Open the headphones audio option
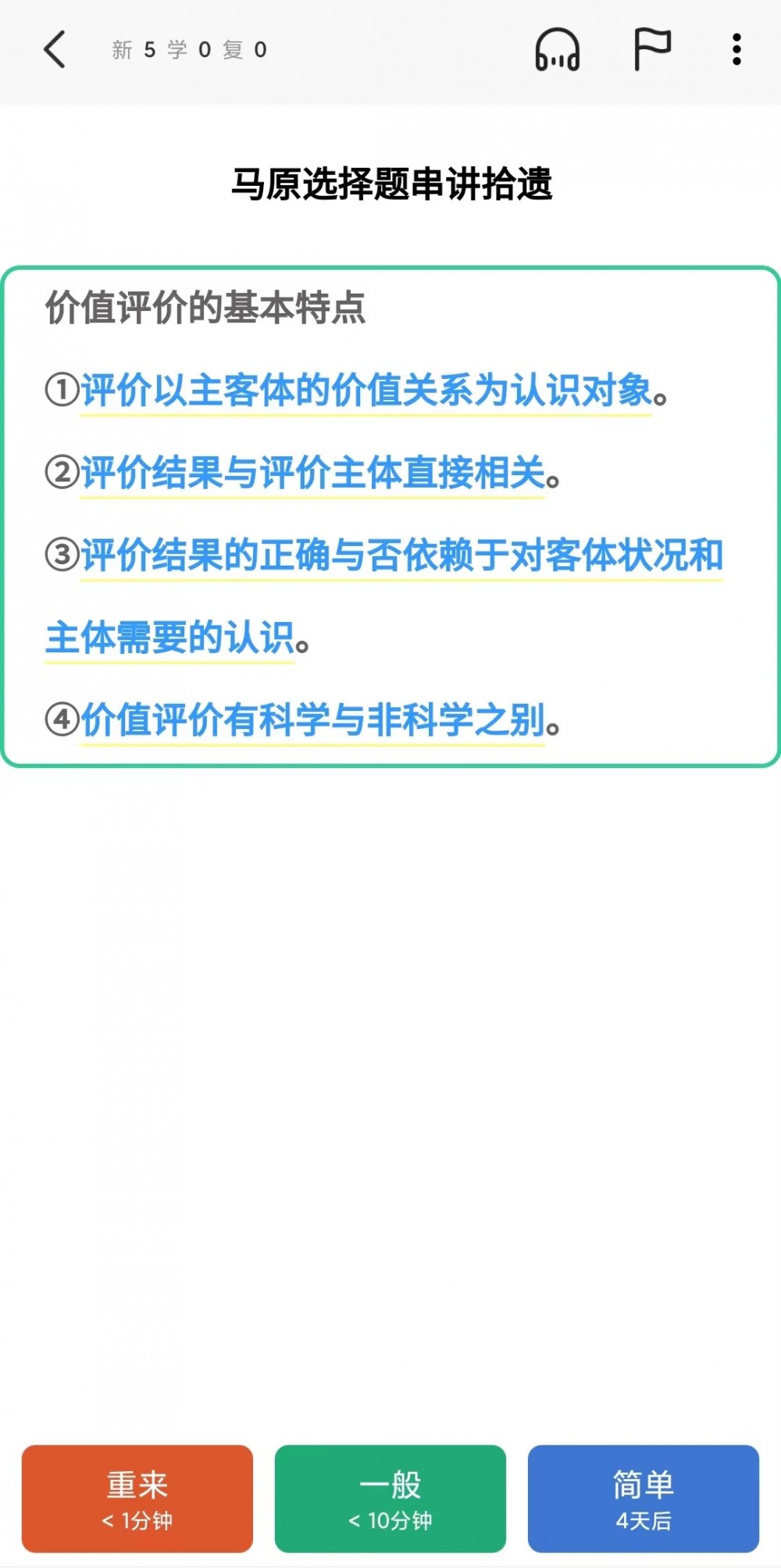Screen dimensions: 781x1568 coord(557,50)
